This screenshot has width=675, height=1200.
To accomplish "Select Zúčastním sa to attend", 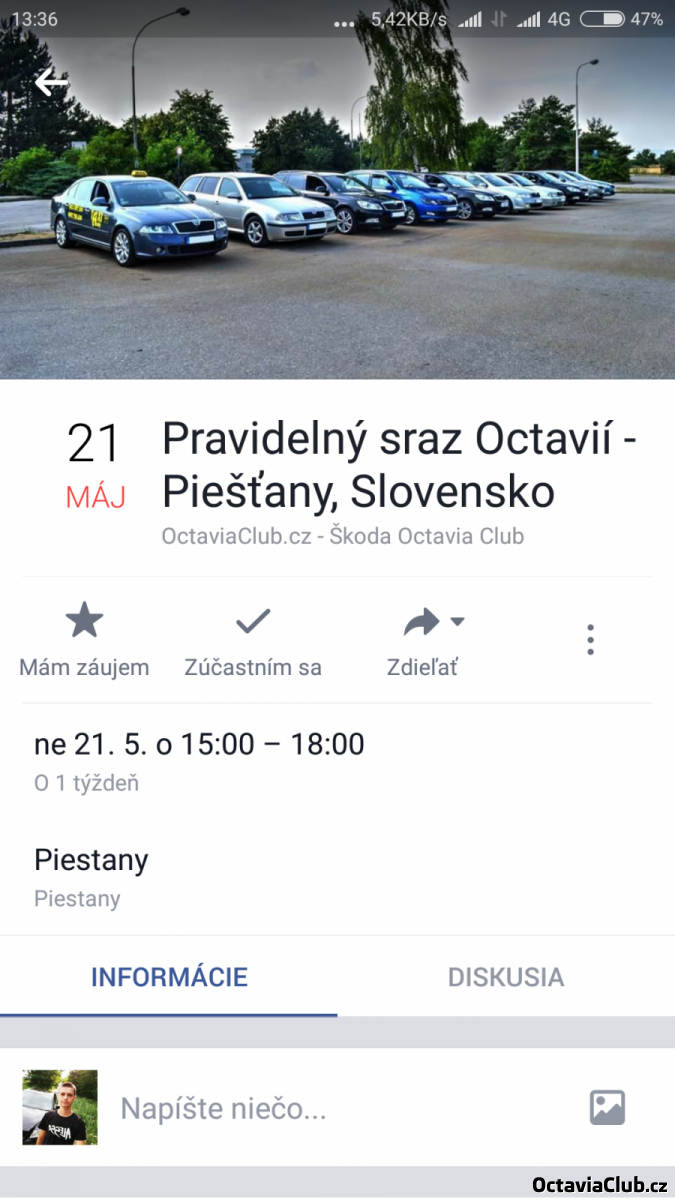I will [253, 641].
